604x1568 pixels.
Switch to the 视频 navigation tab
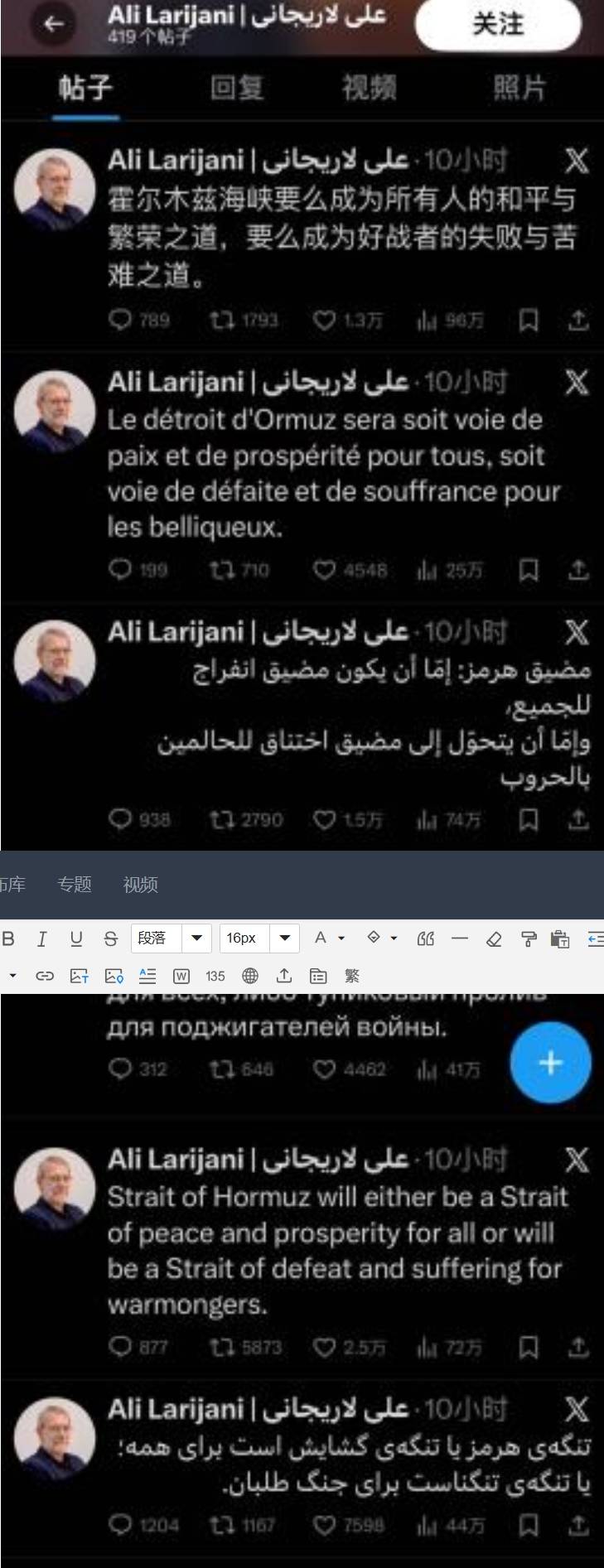pos(141,885)
